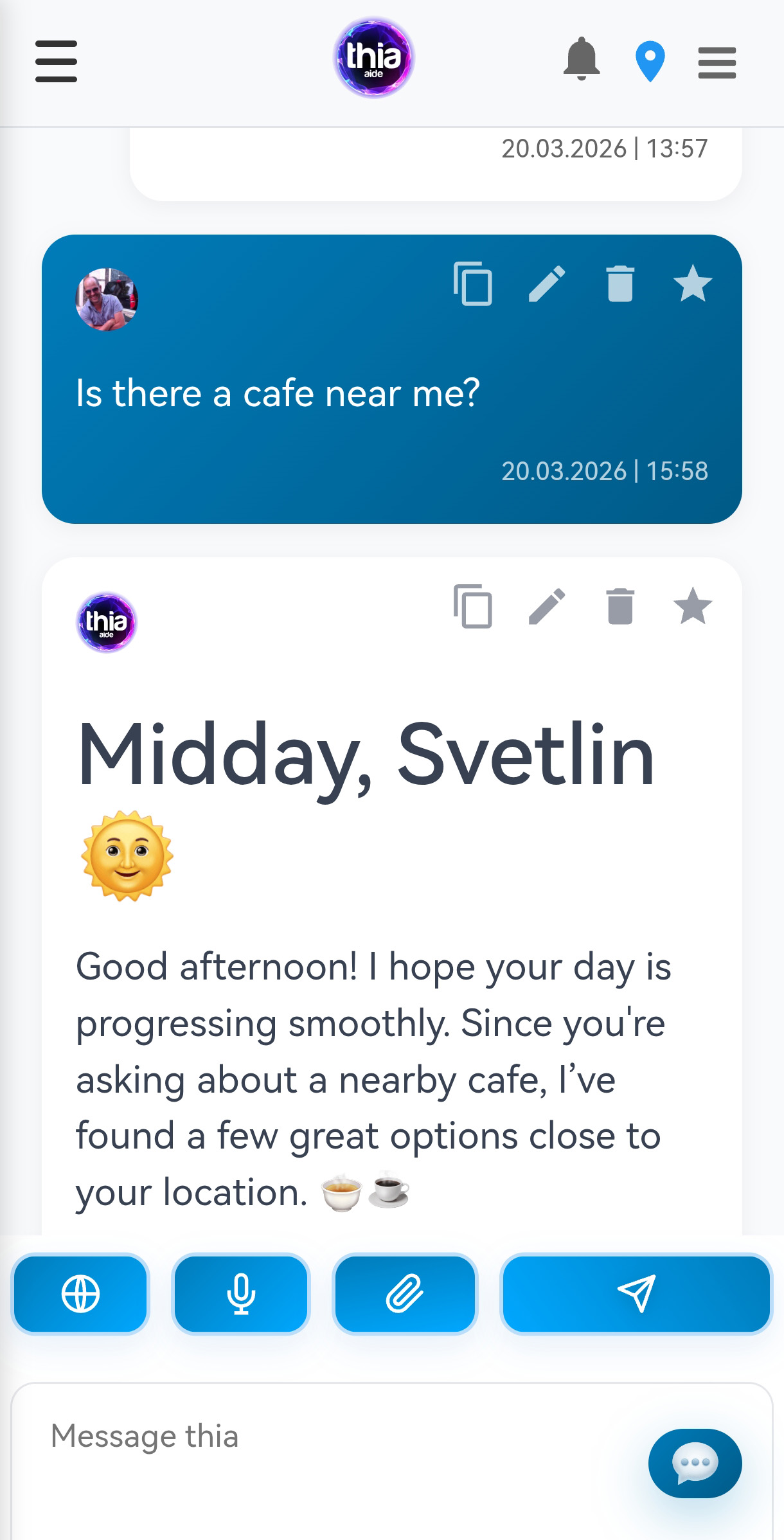This screenshot has height=1540, width=784.
Task: Star the "Is there a cafe near me?" message
Action: tap(693, 283)
